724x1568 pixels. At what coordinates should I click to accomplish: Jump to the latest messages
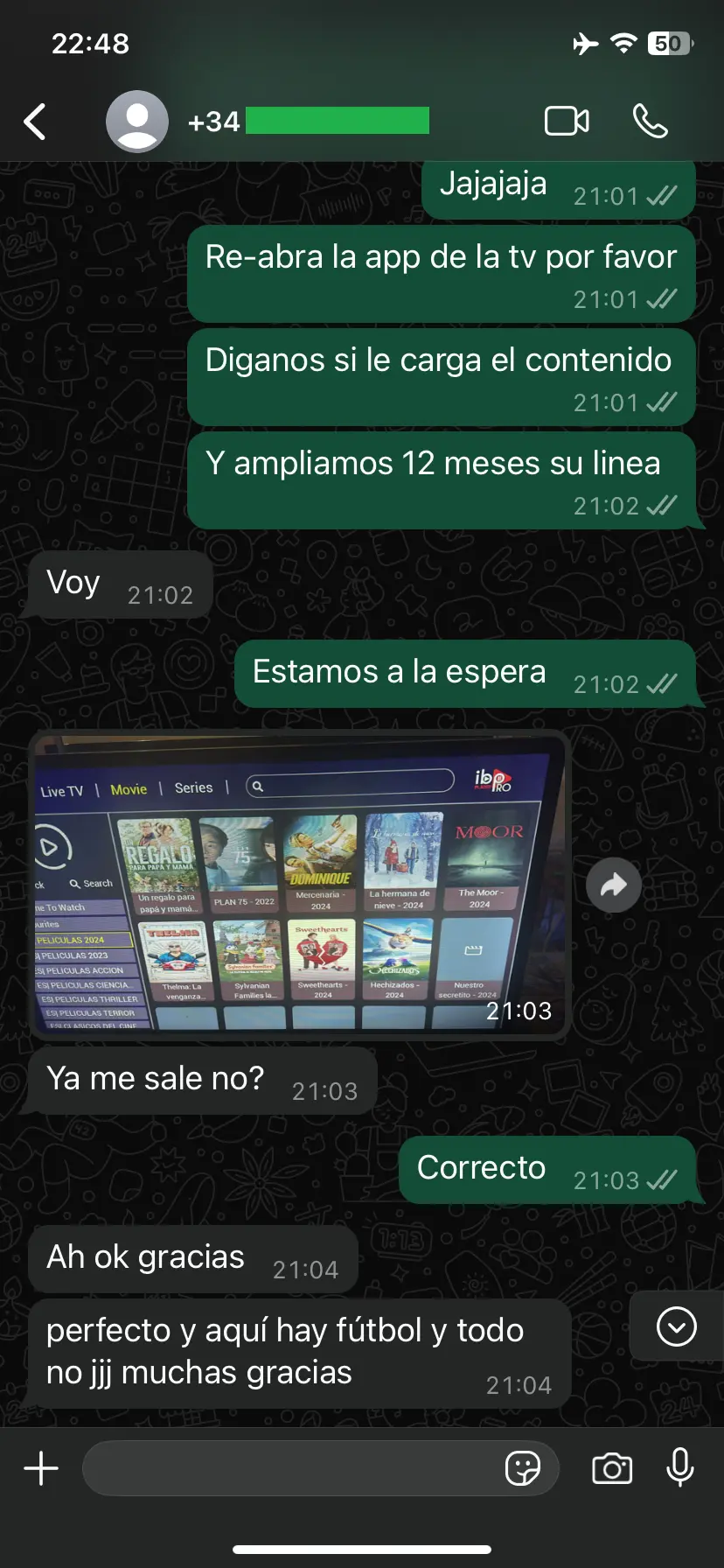(676, 1326)
